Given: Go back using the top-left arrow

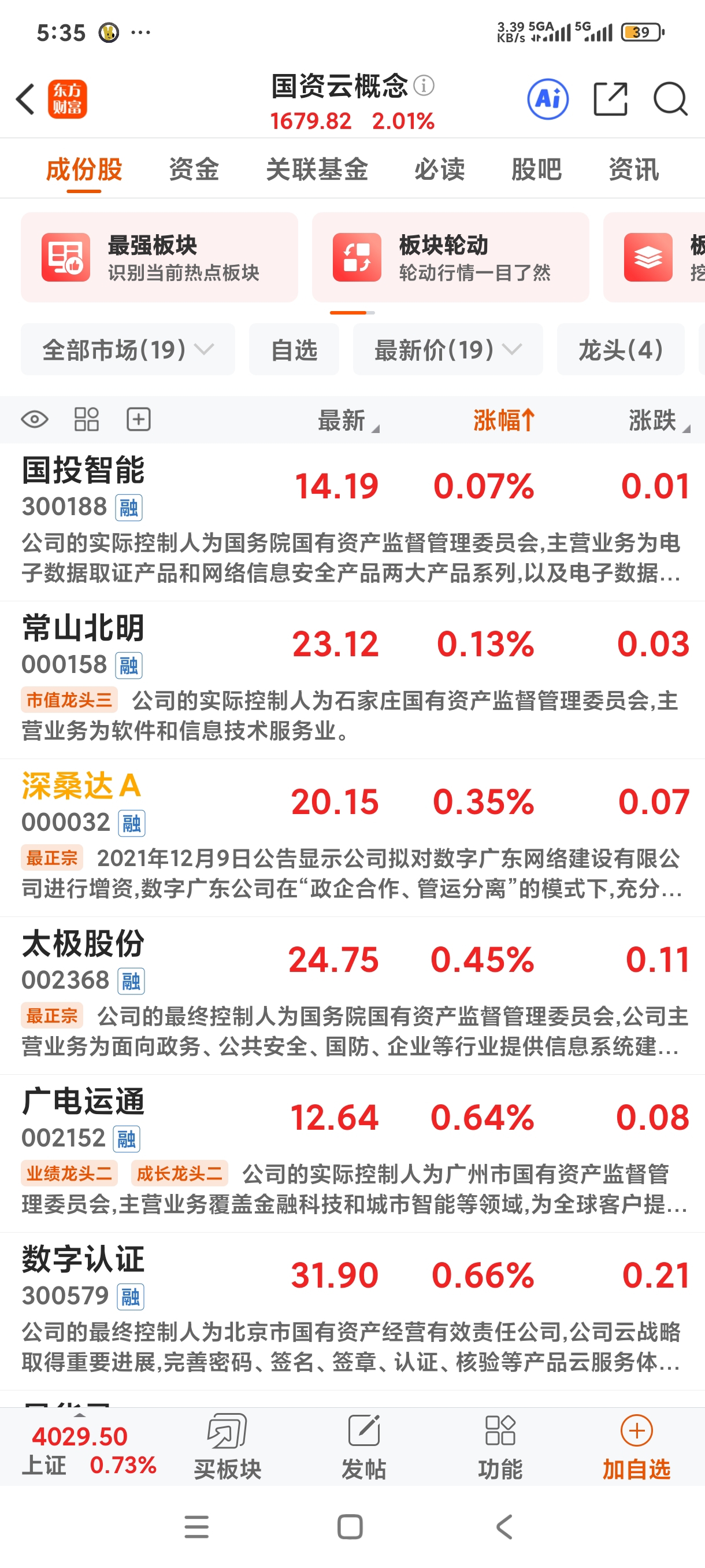Looking at the screenshot, I should [x=25, y=99].
